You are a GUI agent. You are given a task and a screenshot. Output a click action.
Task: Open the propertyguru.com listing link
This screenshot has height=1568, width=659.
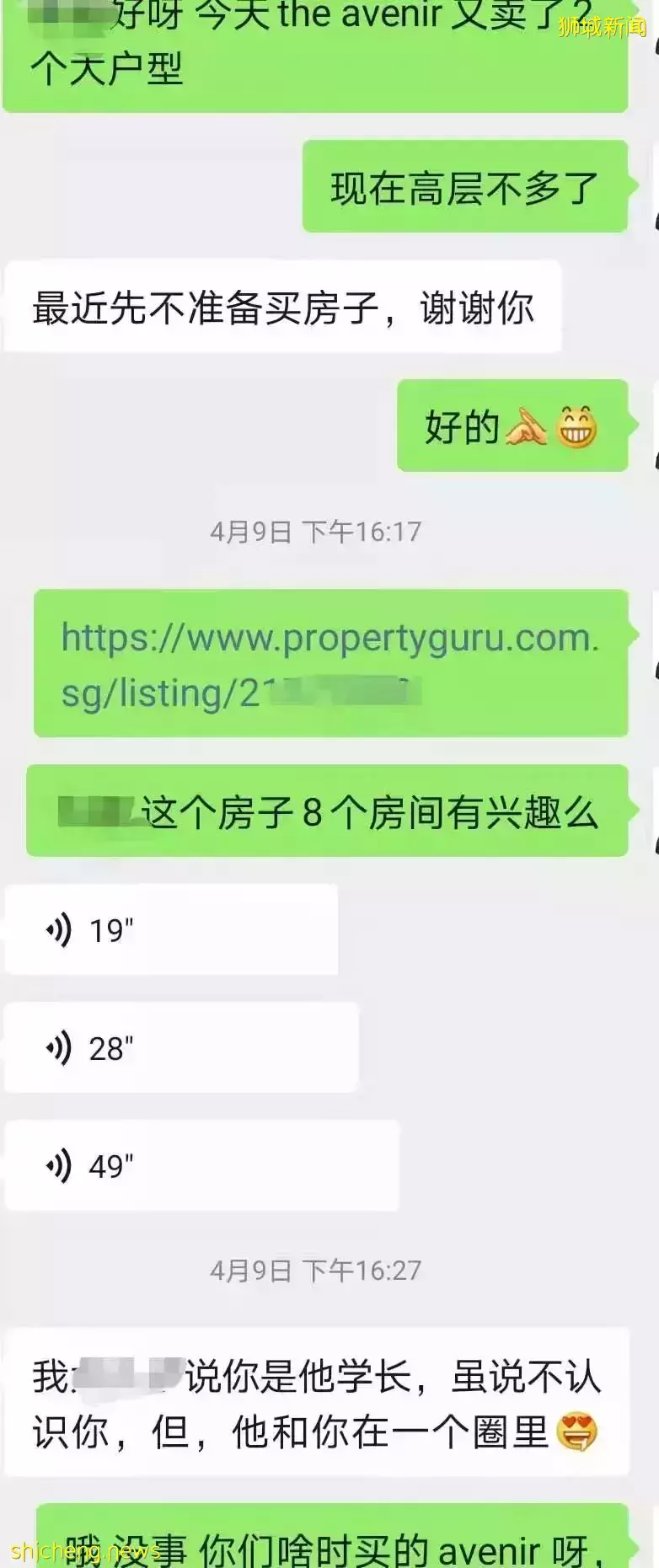coord(329,664)
